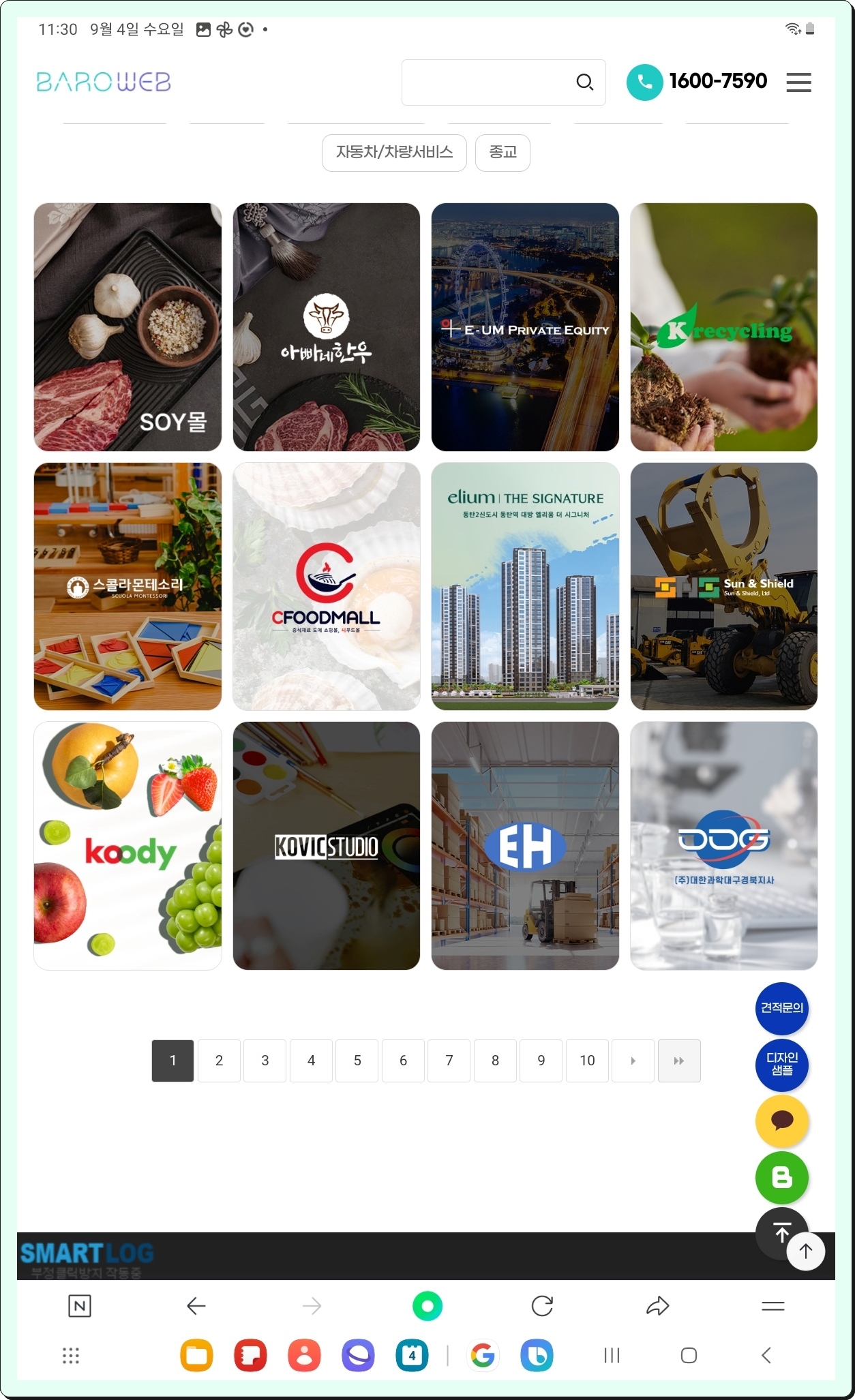This screenshot has height=1400, width=855.
Task: Open the hamburger menu
Action: [798, 82]
